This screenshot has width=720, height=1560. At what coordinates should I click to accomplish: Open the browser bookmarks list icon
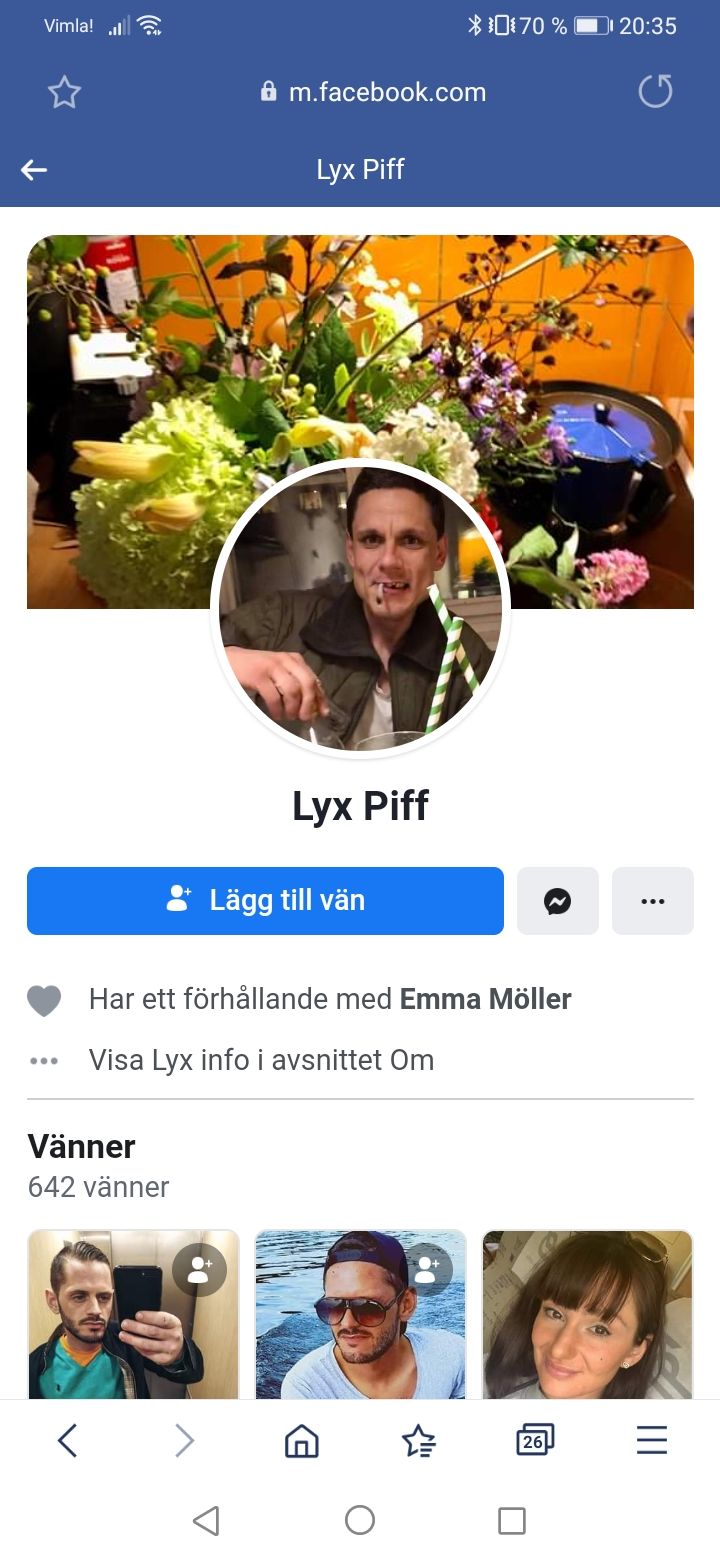(x=418, y=1441)
